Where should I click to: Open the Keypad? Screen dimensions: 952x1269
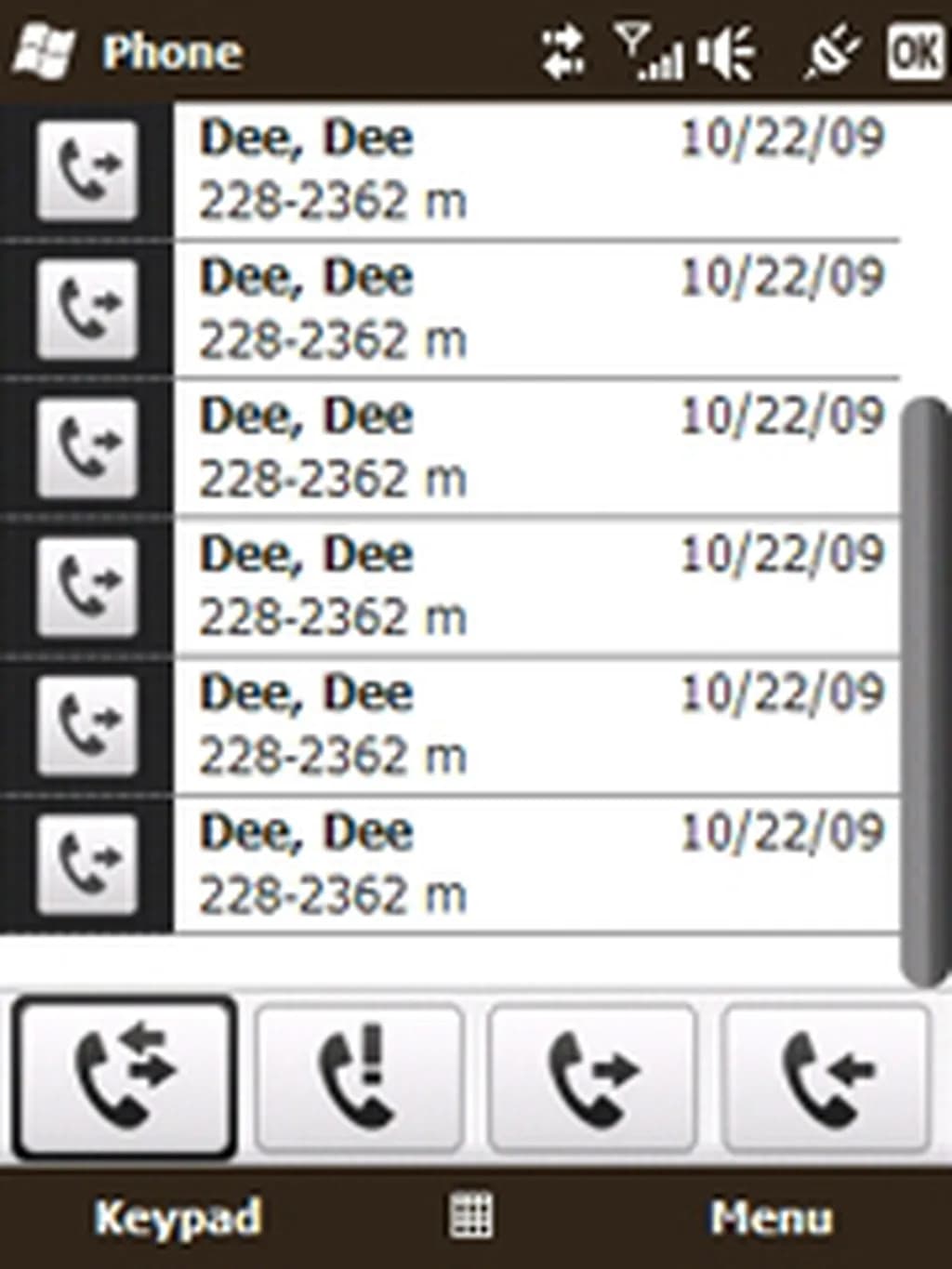[177, 1218]
